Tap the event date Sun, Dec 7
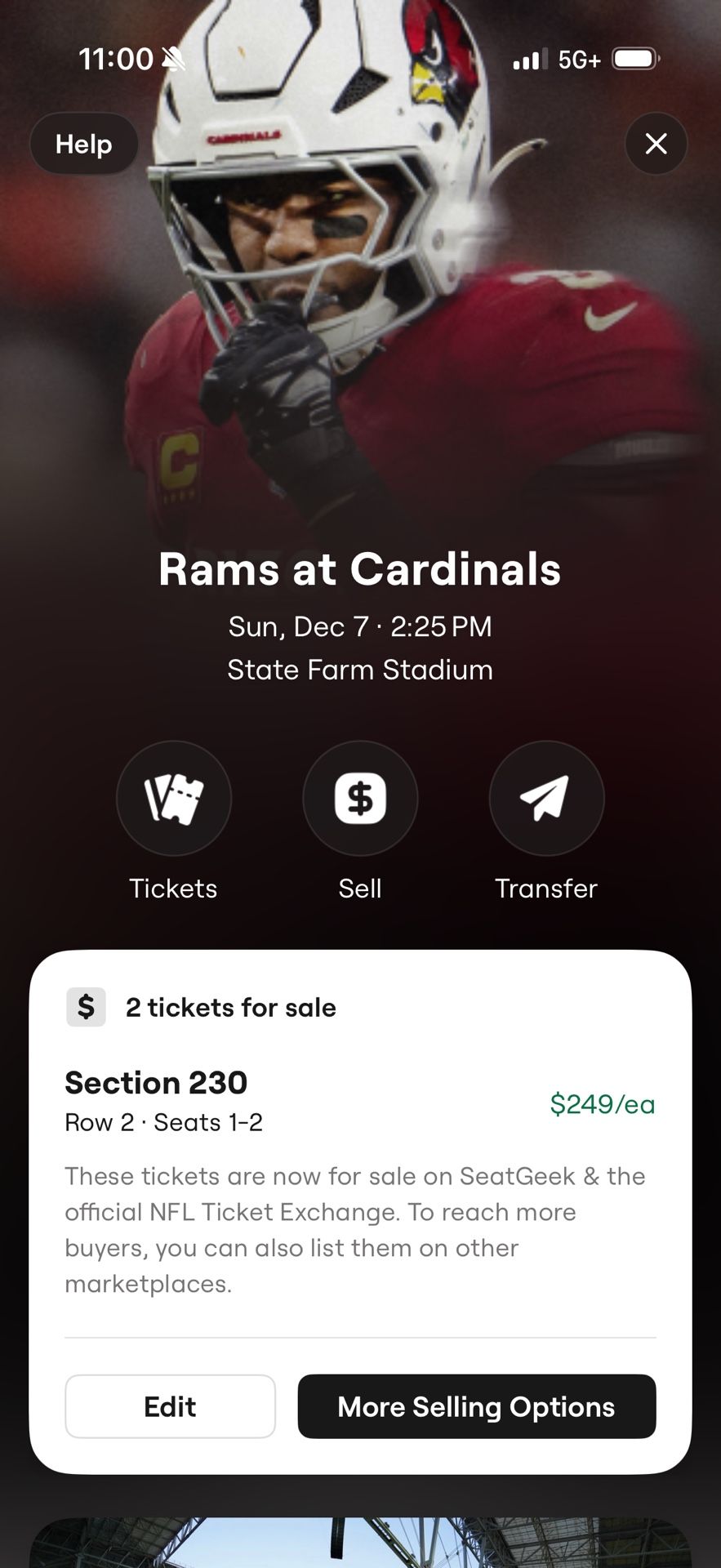The image size is (721, 1568). coord(360,626)
